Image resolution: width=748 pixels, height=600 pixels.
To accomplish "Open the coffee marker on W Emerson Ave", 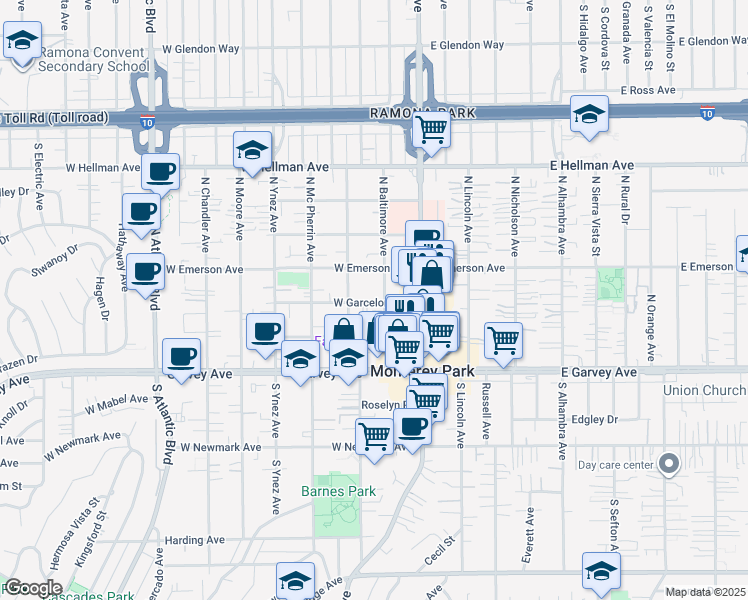I will tap(145, 275).
